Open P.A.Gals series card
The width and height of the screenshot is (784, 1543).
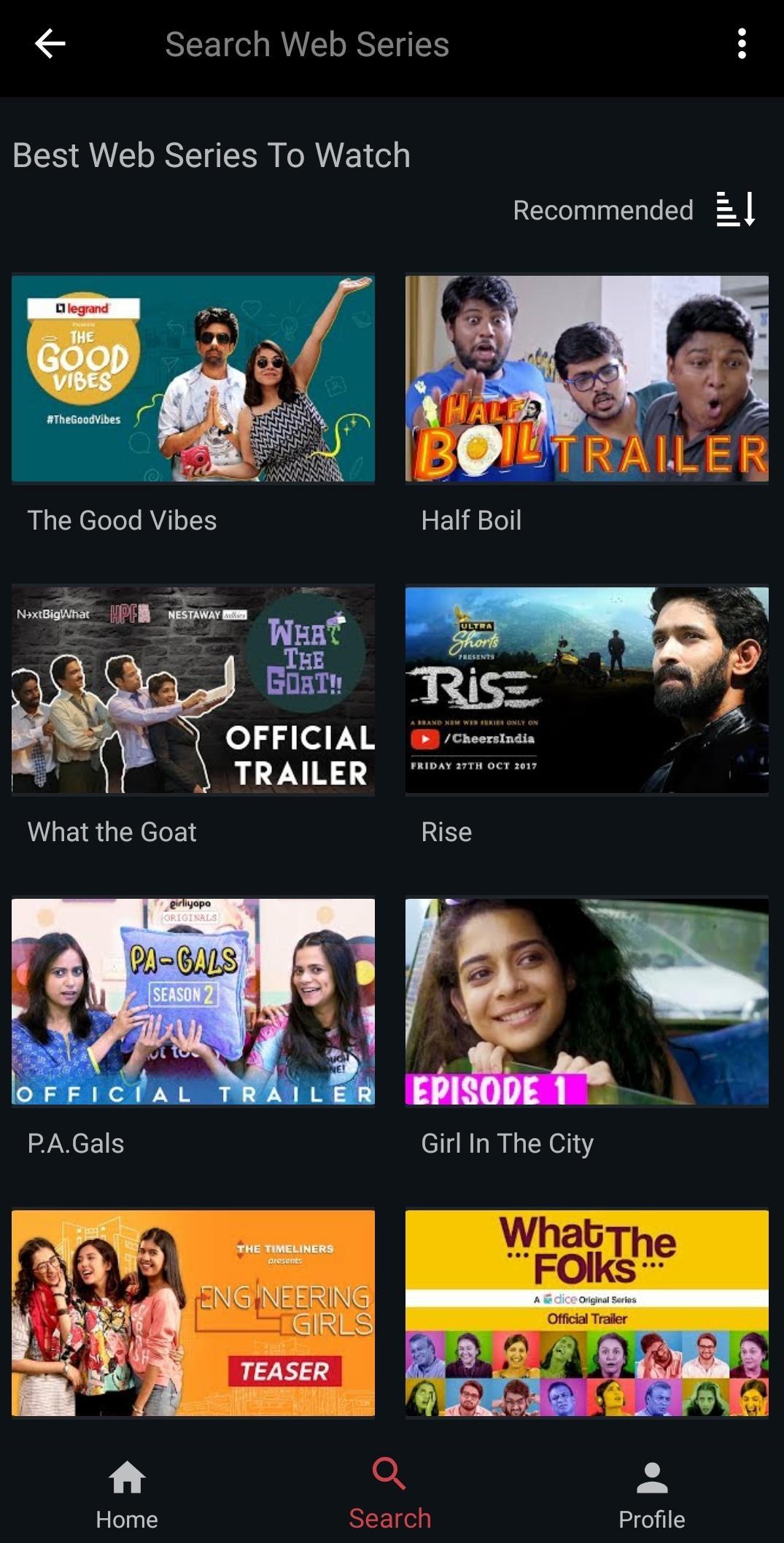[193, 1002]
